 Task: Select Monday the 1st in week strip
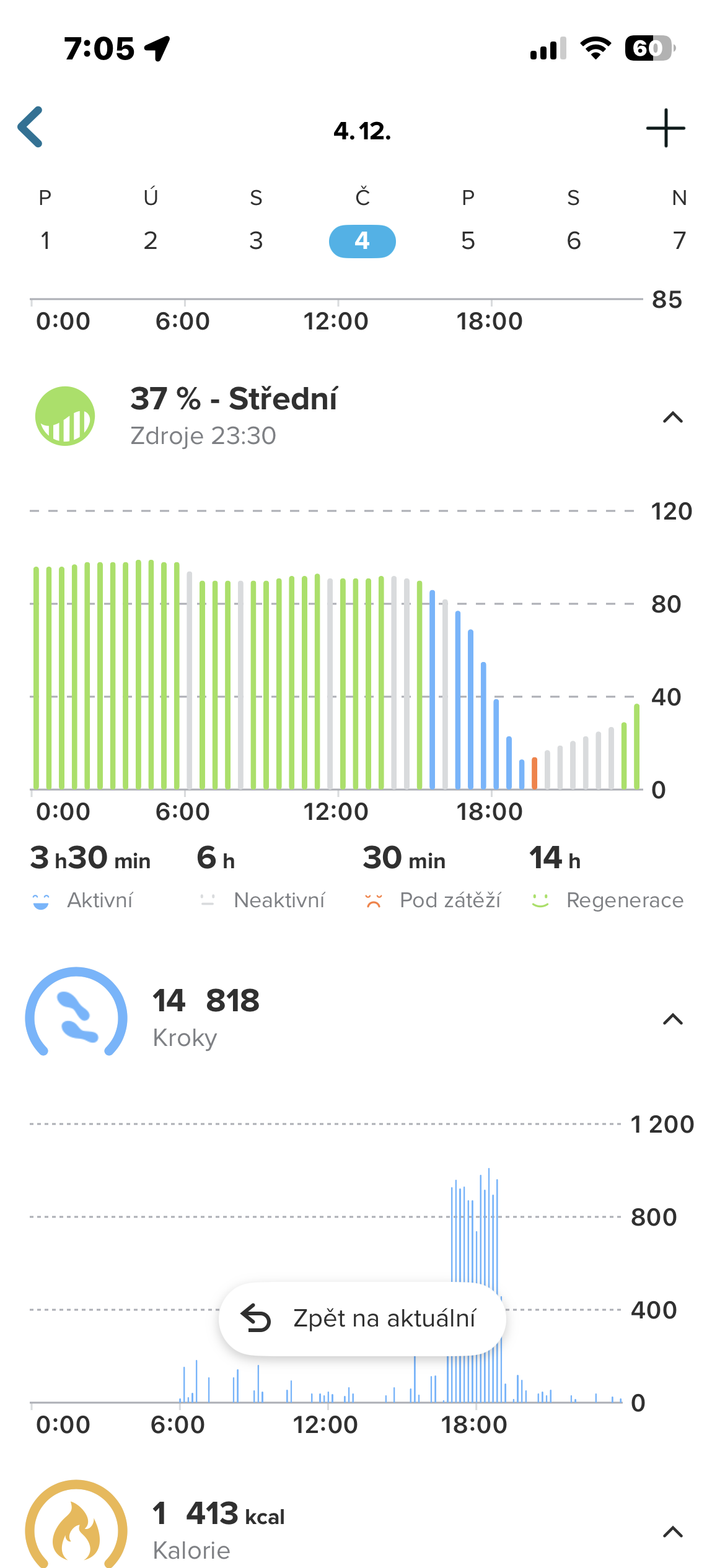point(45,240)
